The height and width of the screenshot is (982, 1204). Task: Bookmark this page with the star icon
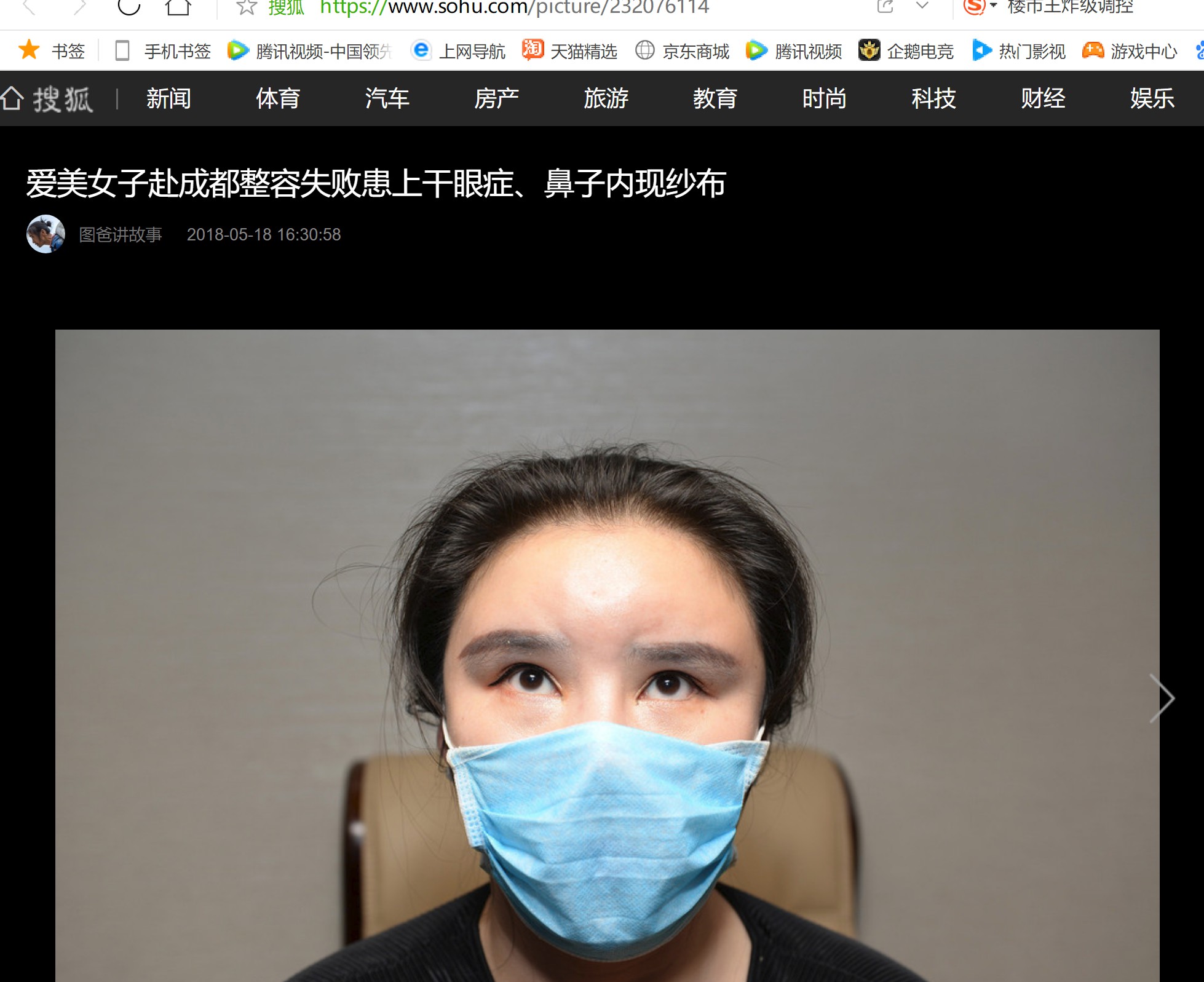tap(247, 6)
